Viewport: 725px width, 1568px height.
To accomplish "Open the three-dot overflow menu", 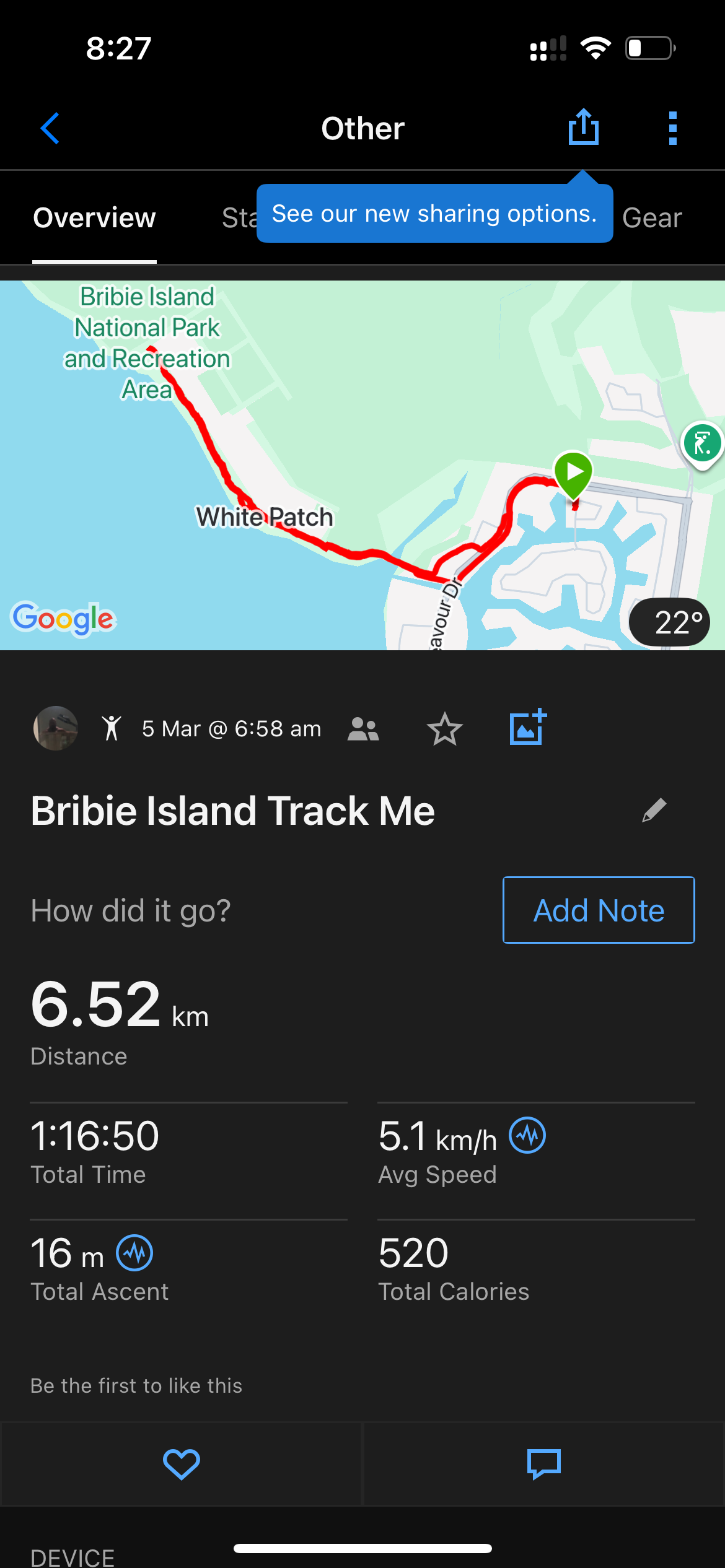I will coord(672,129).
